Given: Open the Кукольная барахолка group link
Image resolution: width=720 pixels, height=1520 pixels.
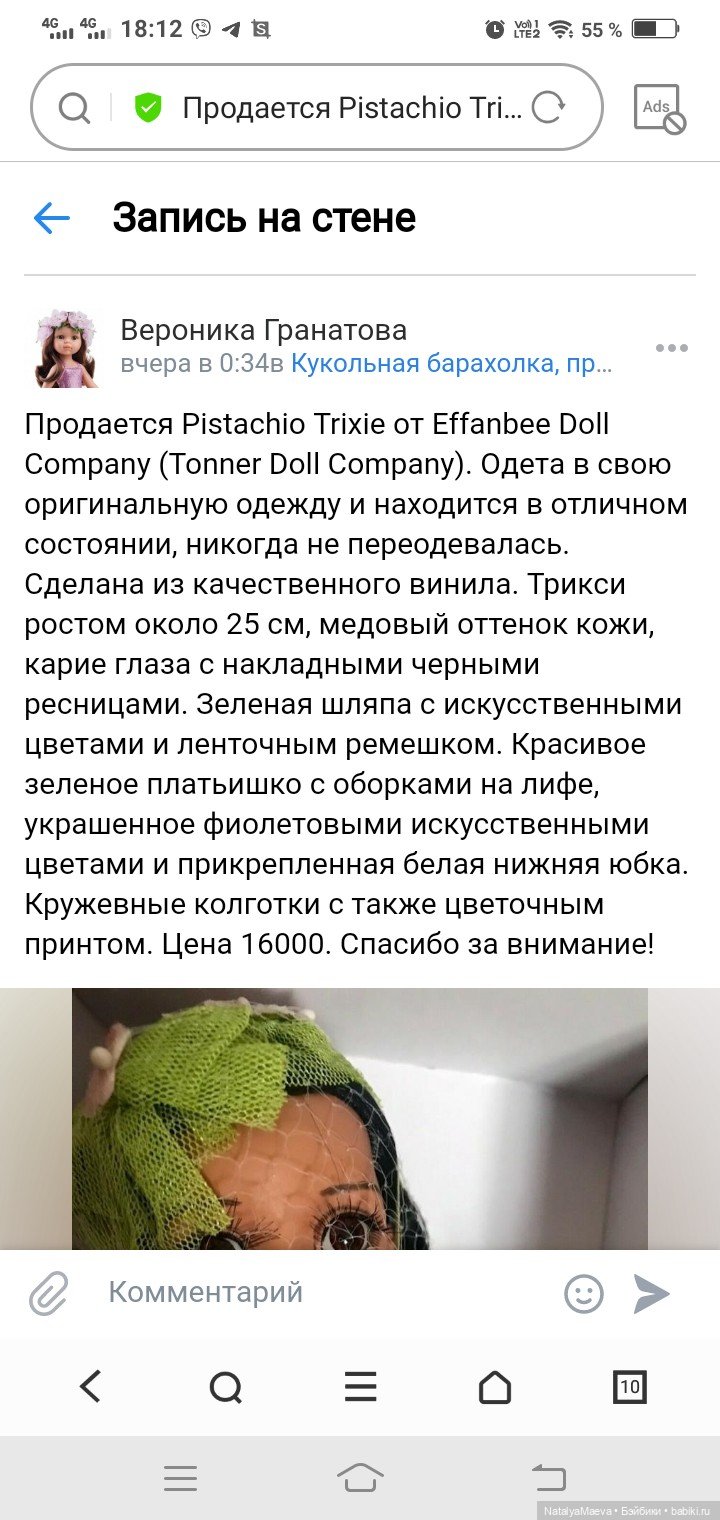Looking at the screenshot, I should [452, 364].
